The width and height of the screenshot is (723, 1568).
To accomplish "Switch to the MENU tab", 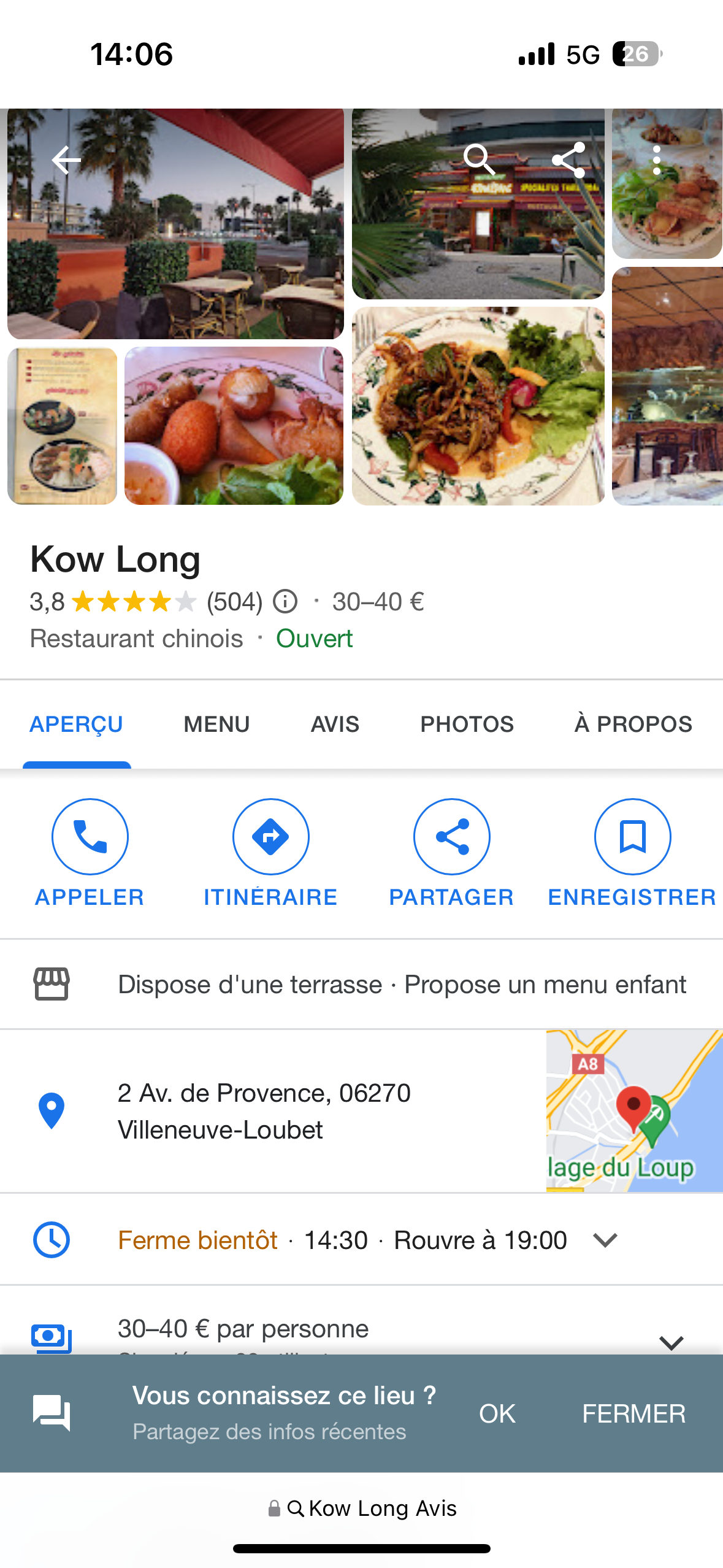I will pos(216,724).
